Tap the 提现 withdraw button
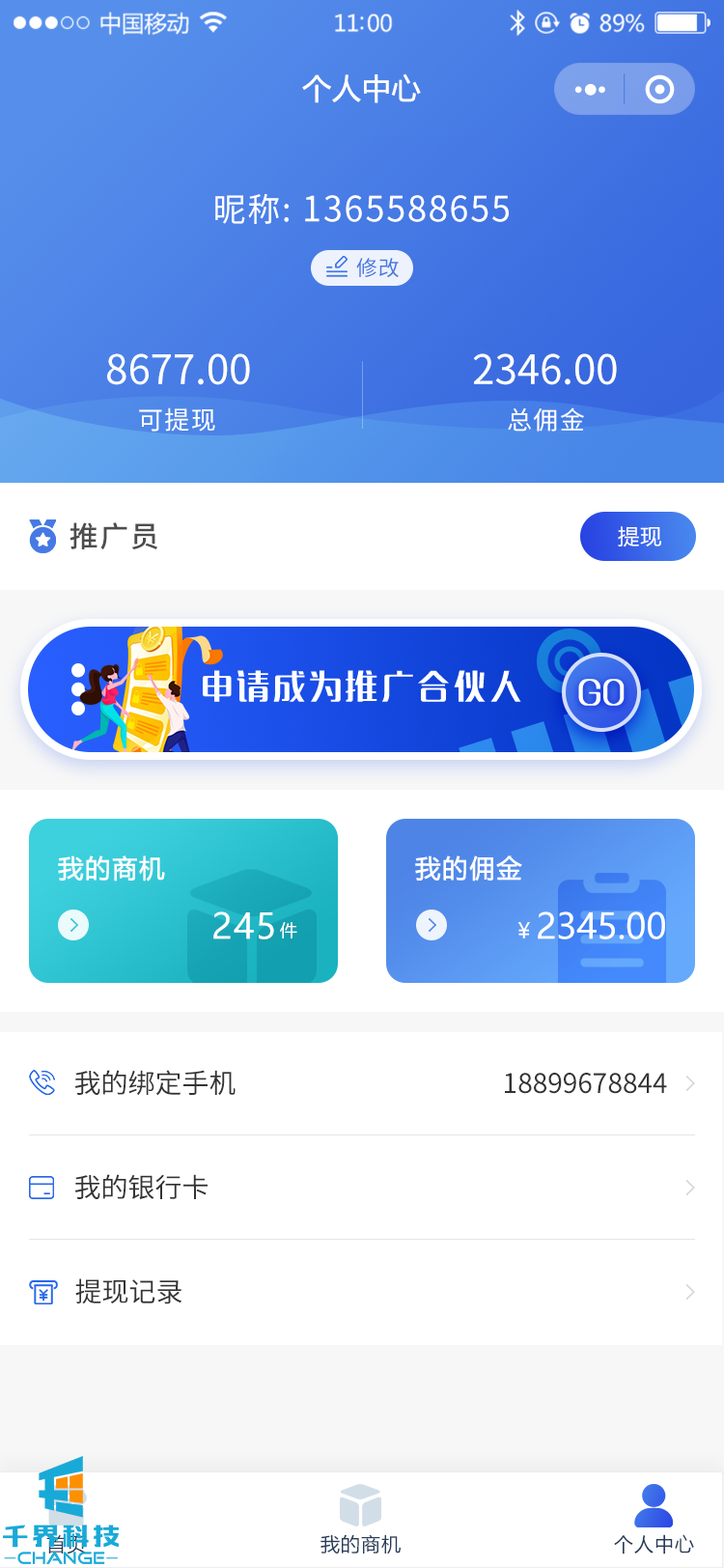The image size is (724, 1568). [637, 537]
